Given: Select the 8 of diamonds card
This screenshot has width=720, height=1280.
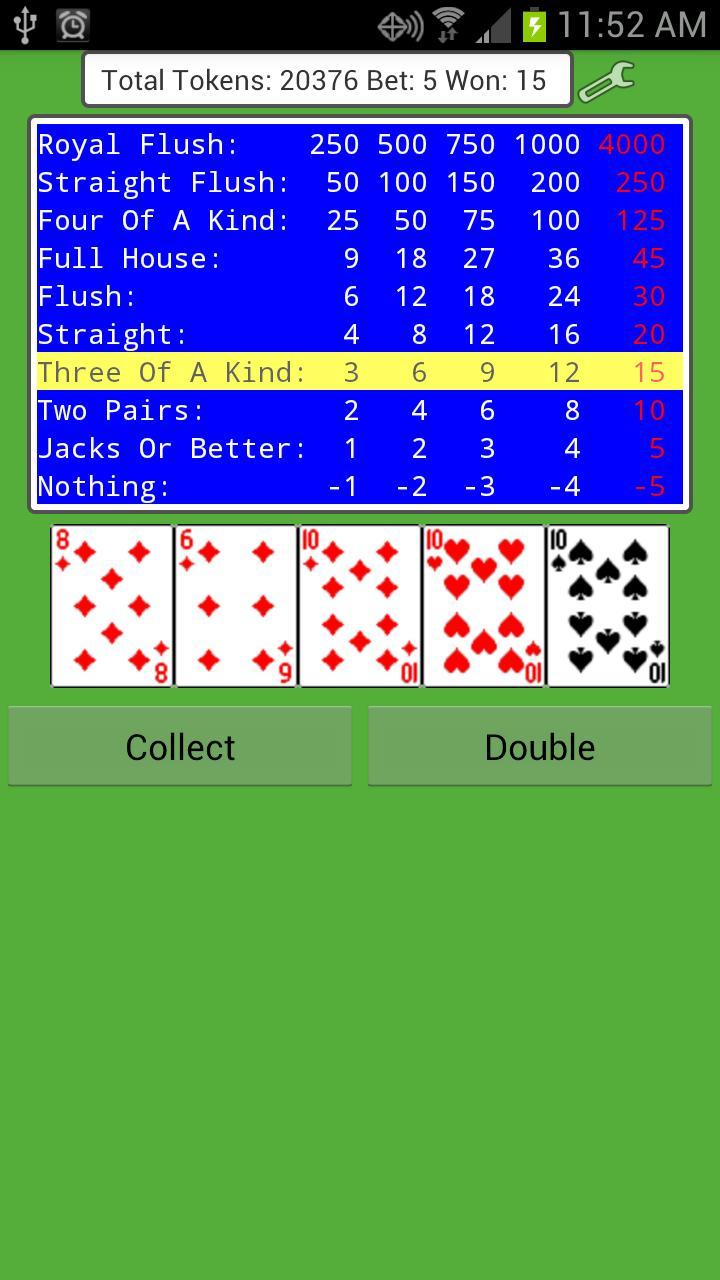Looking at the screenshot, I should [x=111, y=605].
